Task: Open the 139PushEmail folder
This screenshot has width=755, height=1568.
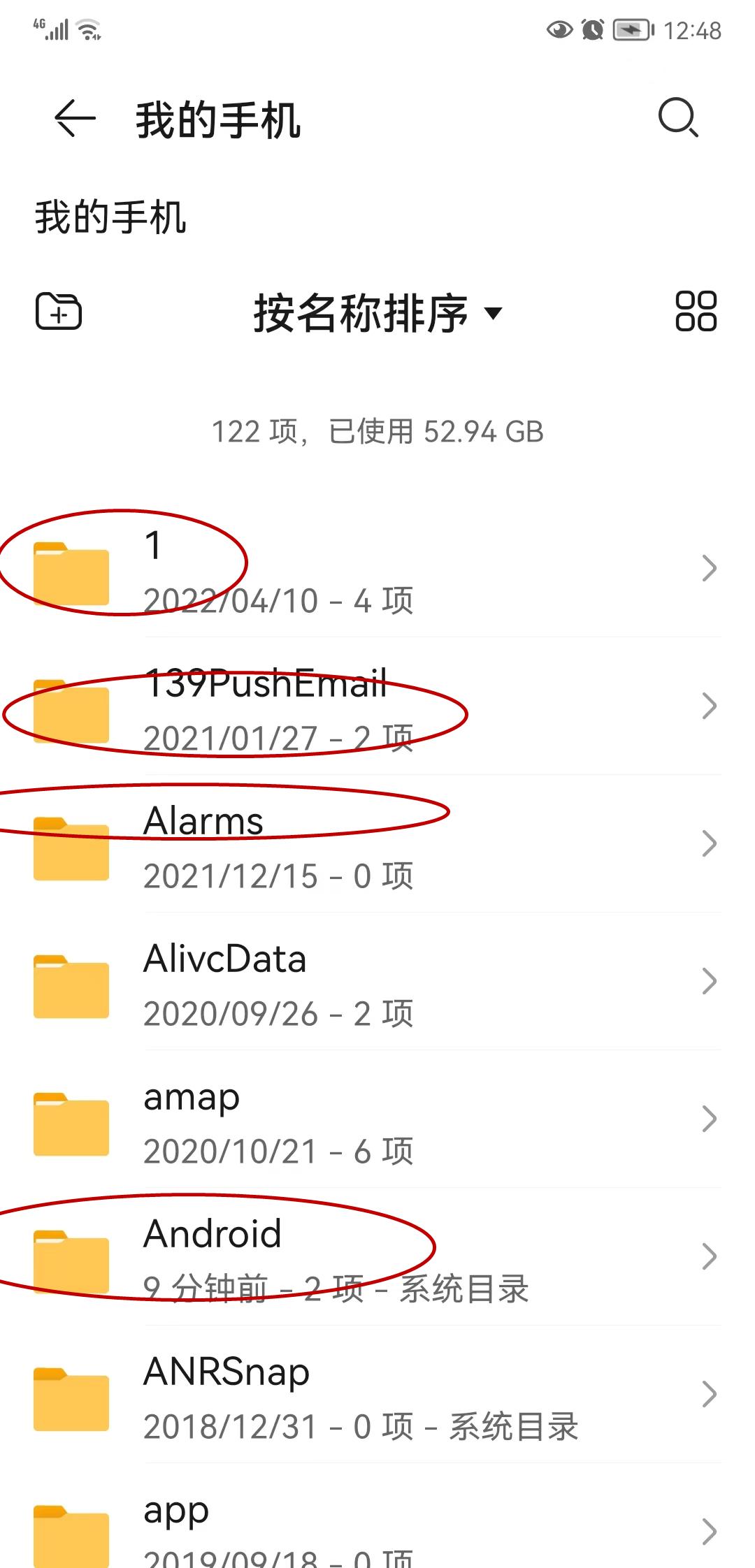Action: [x=377, y=707]
